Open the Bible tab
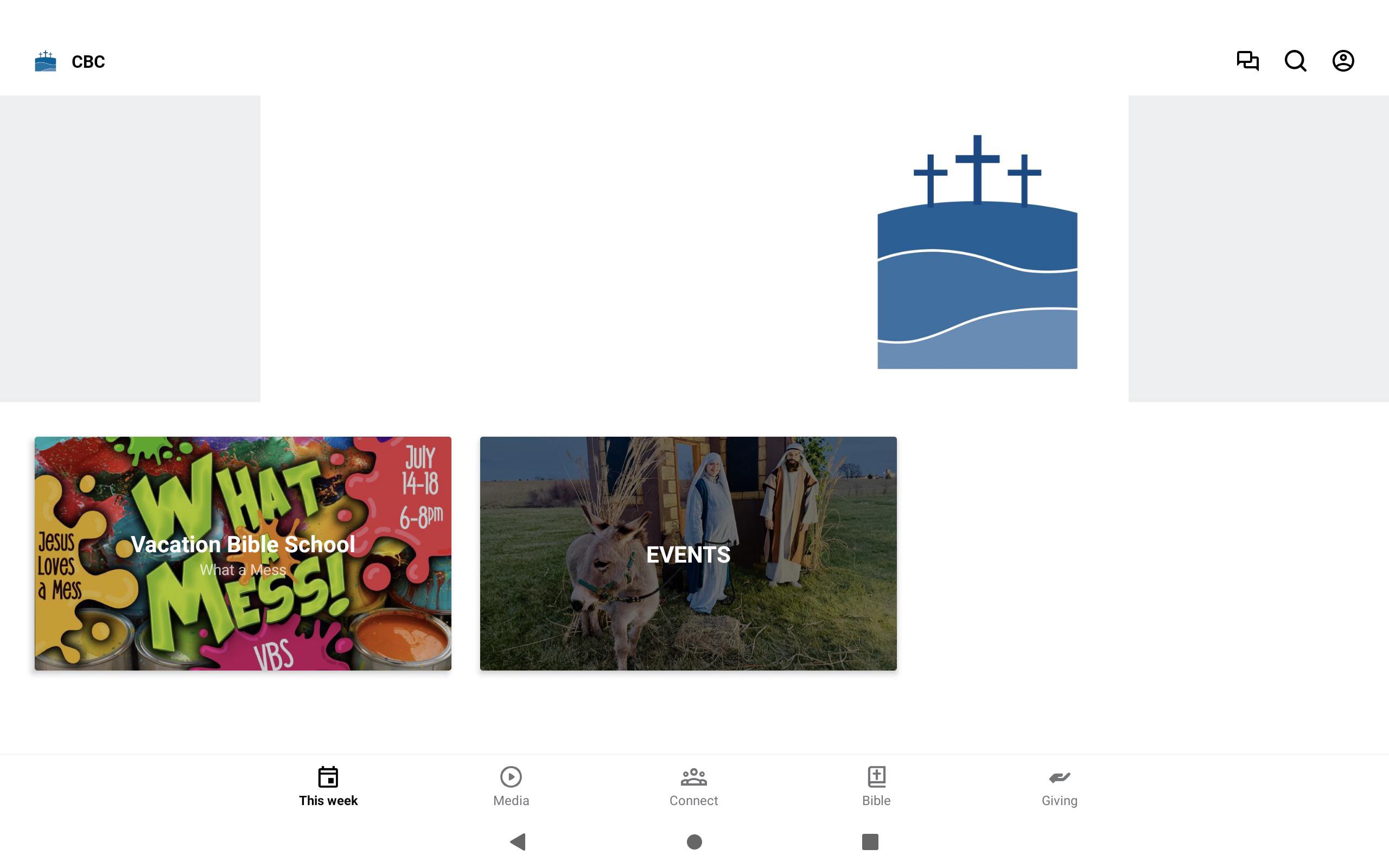This screenshot has height=868, width=1389. coord(876,786)
